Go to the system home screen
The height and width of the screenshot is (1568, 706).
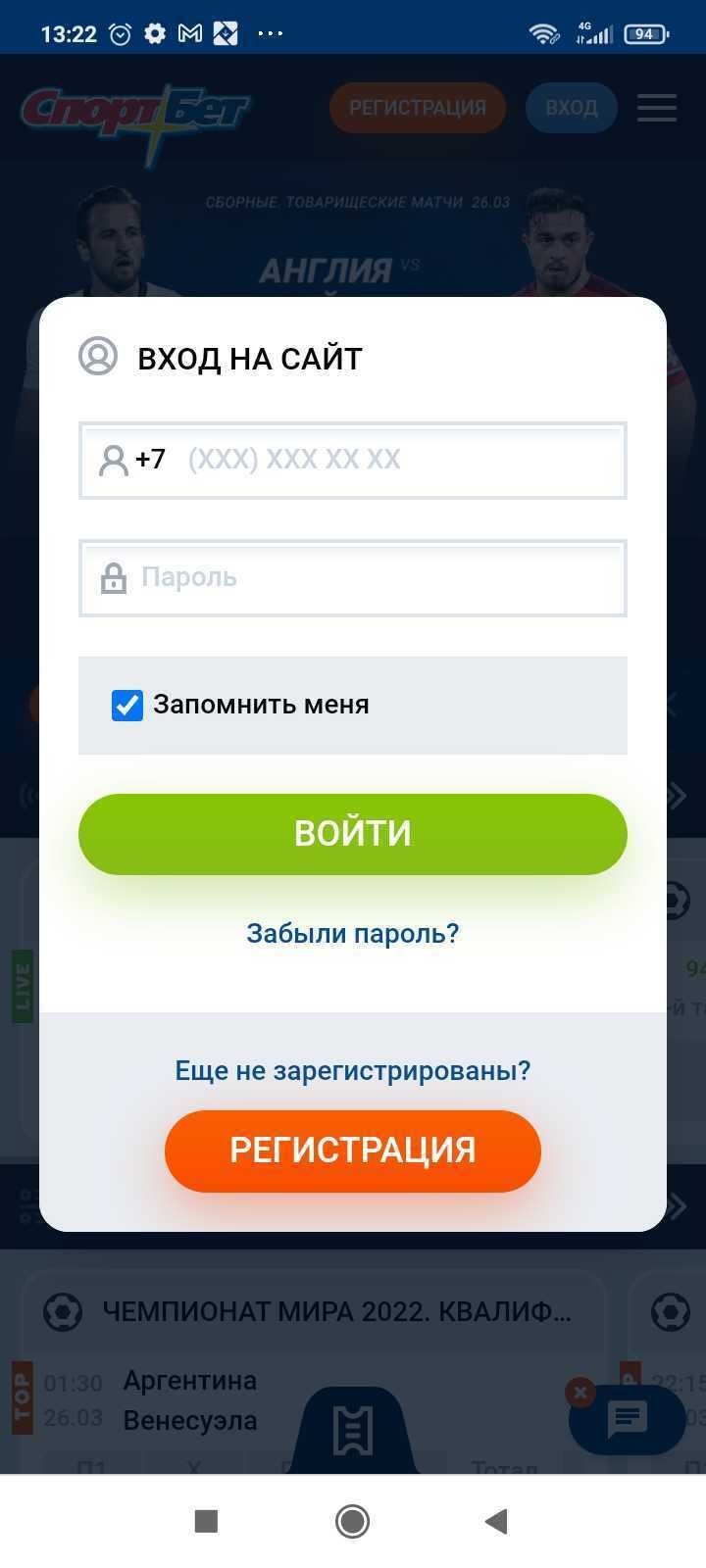[352, 1521]
